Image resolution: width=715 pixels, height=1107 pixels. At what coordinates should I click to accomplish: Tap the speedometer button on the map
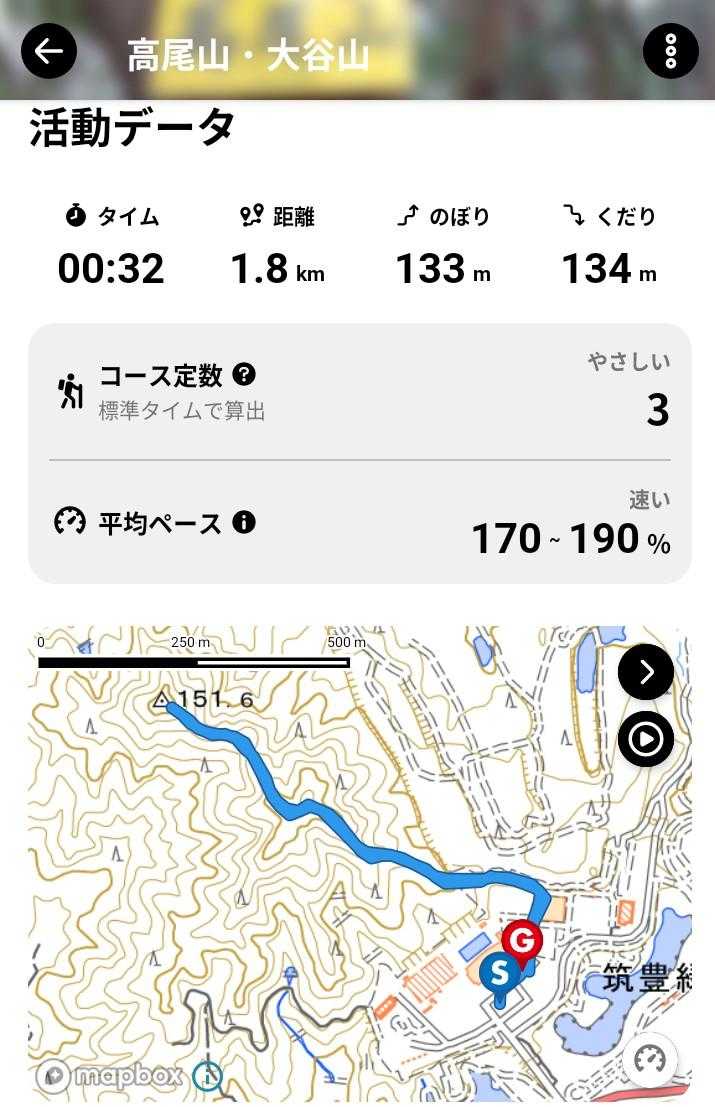click(x=650, y=1060)
